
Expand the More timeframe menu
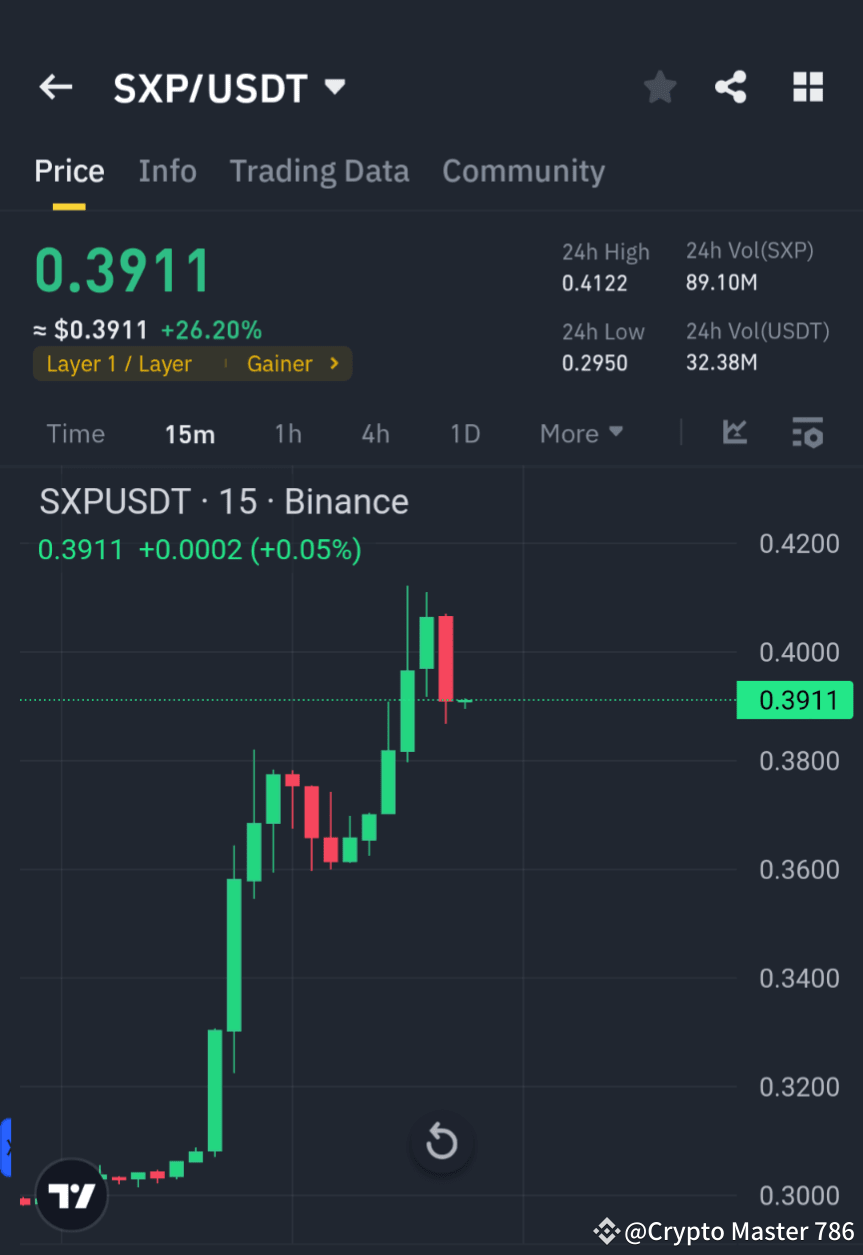[580, 433]
